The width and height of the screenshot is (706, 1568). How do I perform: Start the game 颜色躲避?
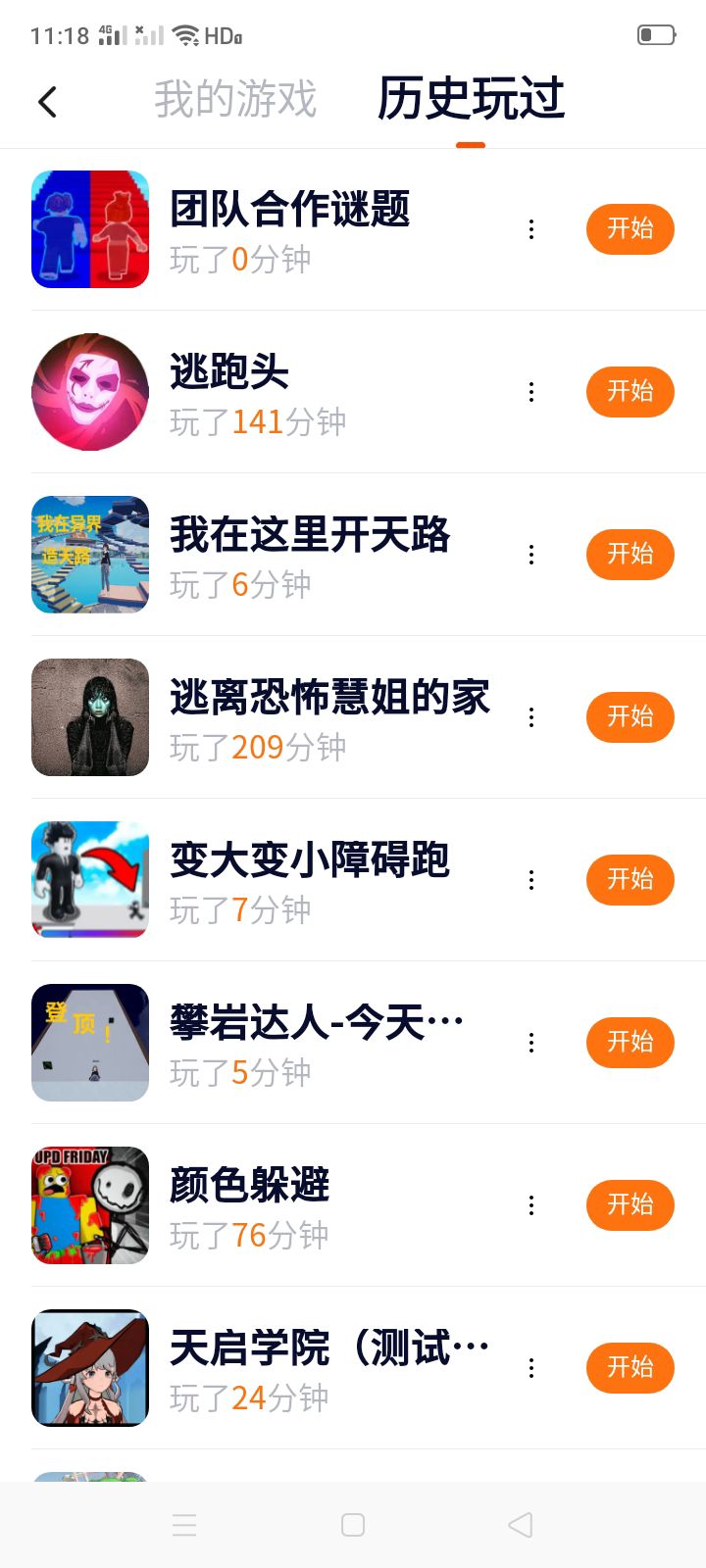tap(630, 1205)
